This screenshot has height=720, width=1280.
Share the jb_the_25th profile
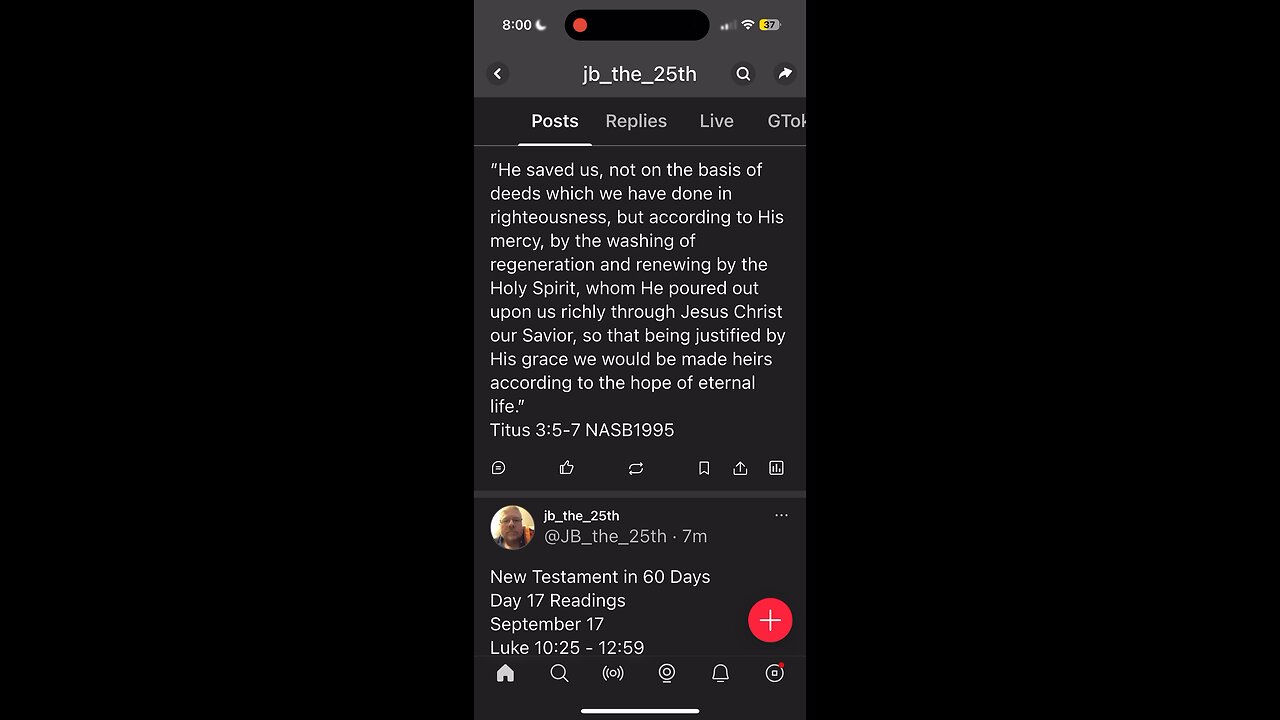click(x=785, y=73)
